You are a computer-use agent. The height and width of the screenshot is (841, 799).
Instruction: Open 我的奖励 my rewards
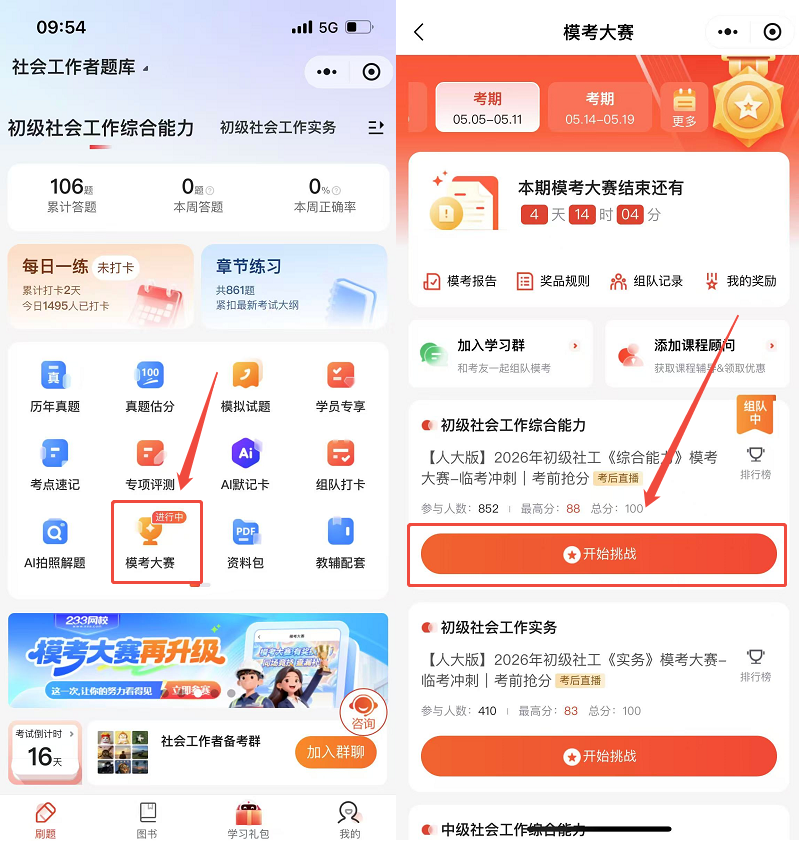pyautogui.click(x=740, y=281)
